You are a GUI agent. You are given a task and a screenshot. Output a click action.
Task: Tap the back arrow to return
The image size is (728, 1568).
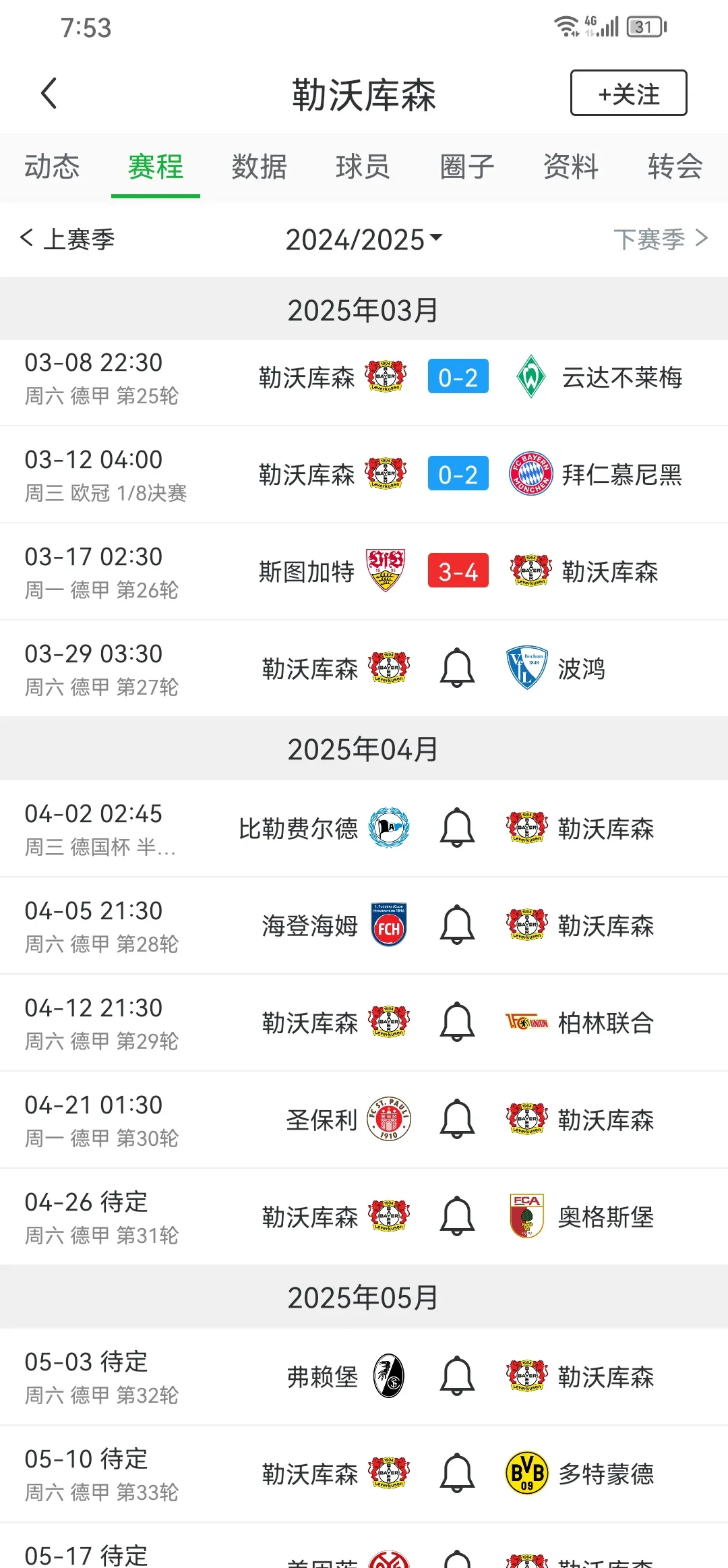pyautogui.click(x=49, y=93)
